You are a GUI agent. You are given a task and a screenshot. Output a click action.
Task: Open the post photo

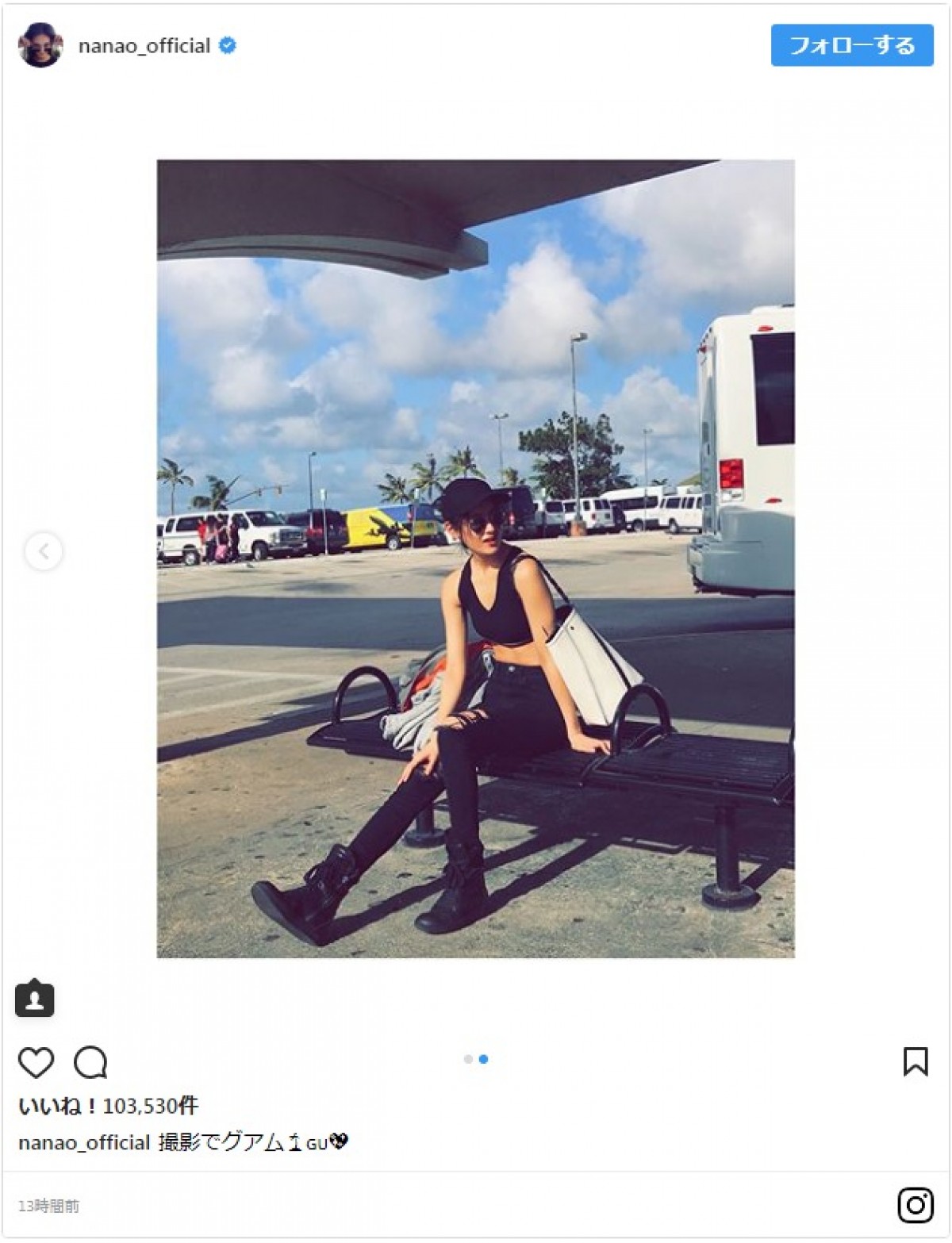pos(475,558)
